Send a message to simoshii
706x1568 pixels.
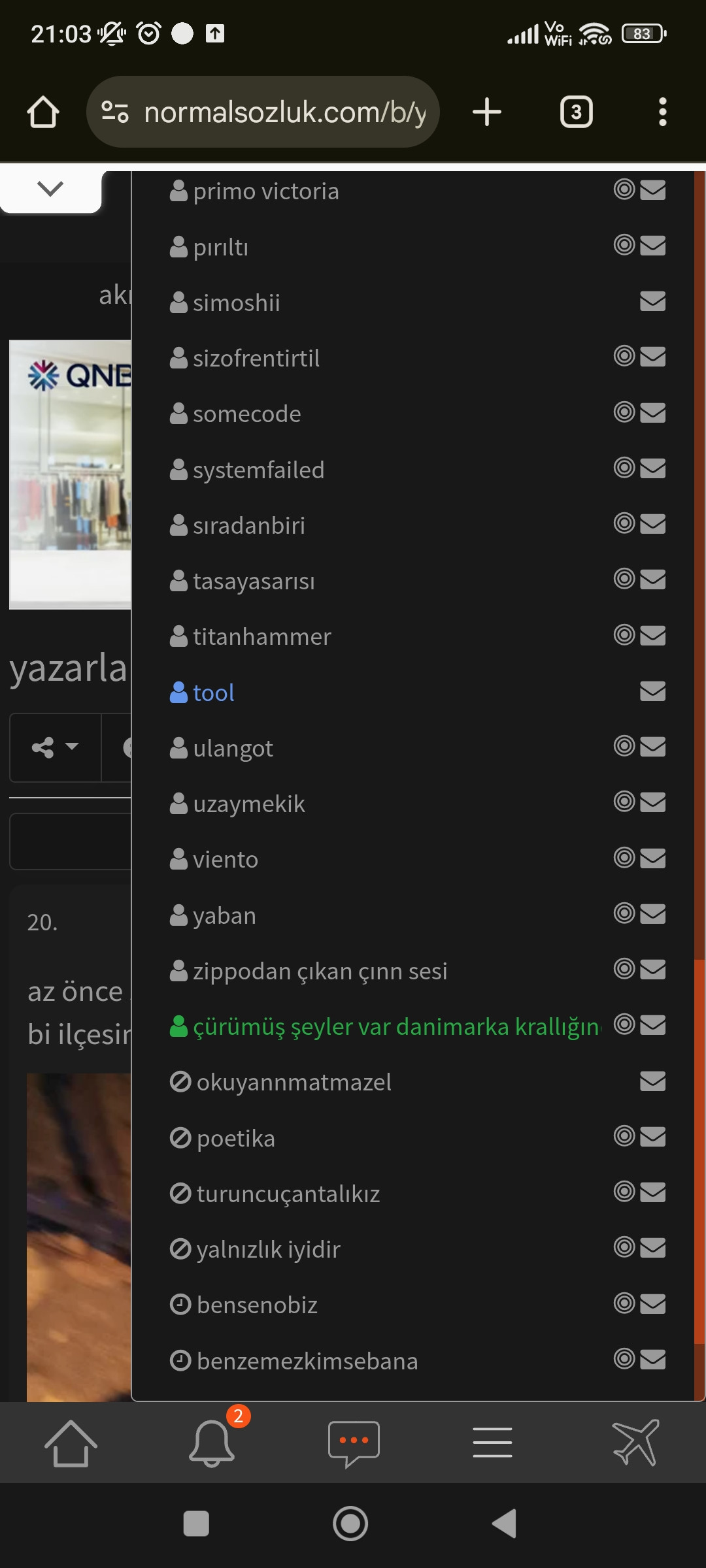click(x=652, y=301)
